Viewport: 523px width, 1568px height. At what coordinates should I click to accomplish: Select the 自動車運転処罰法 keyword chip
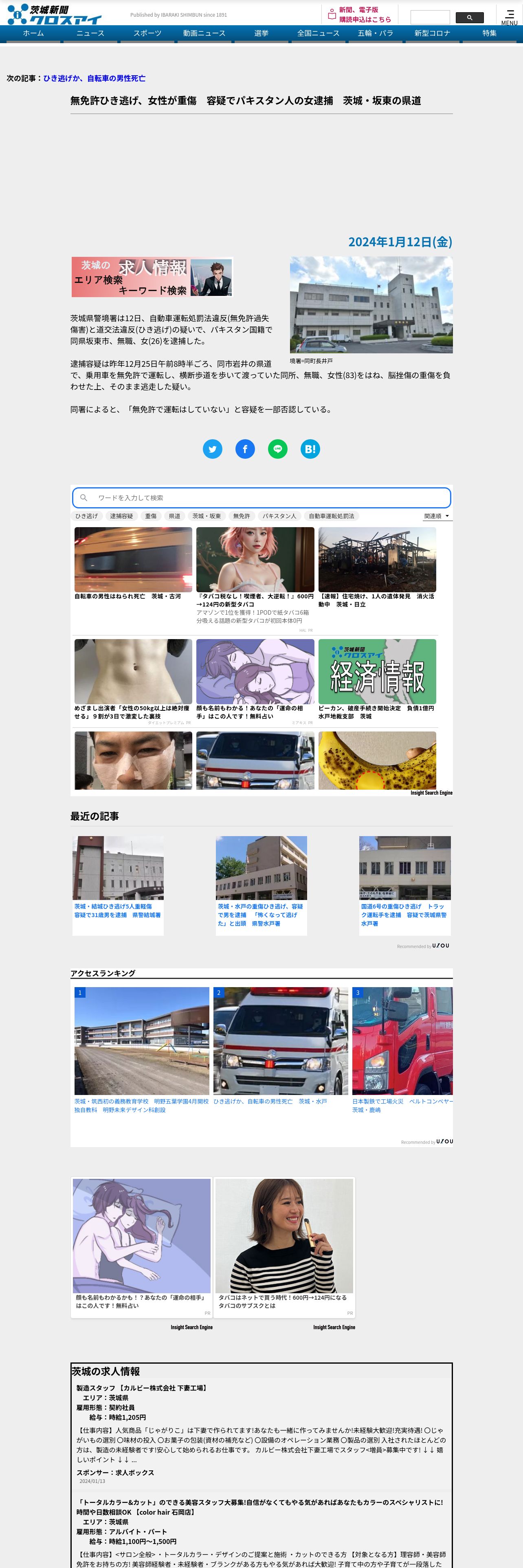coord(331,516)
